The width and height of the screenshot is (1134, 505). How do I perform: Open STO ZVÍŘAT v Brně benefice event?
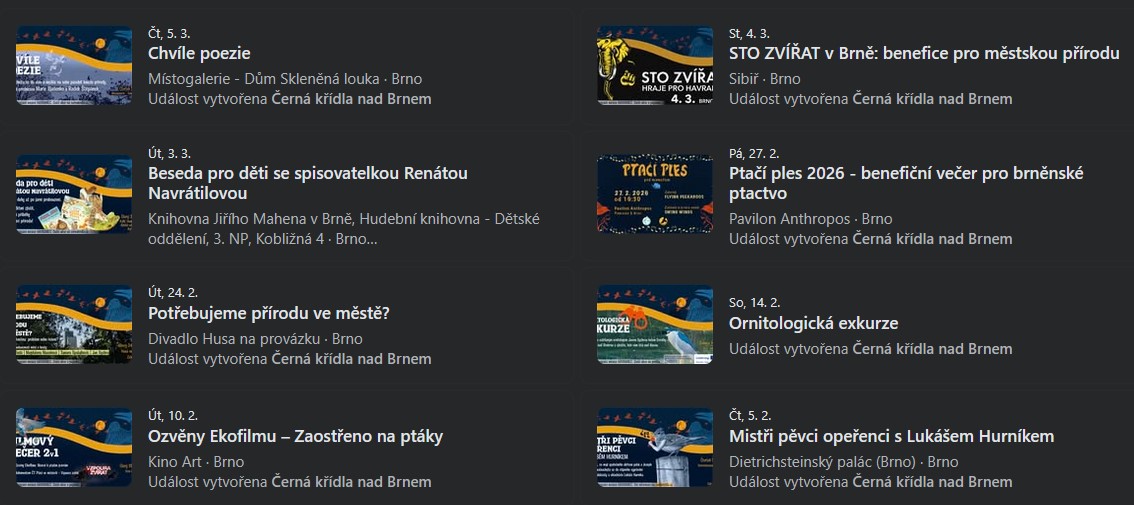pyautogui.click(x=924, y=54)
